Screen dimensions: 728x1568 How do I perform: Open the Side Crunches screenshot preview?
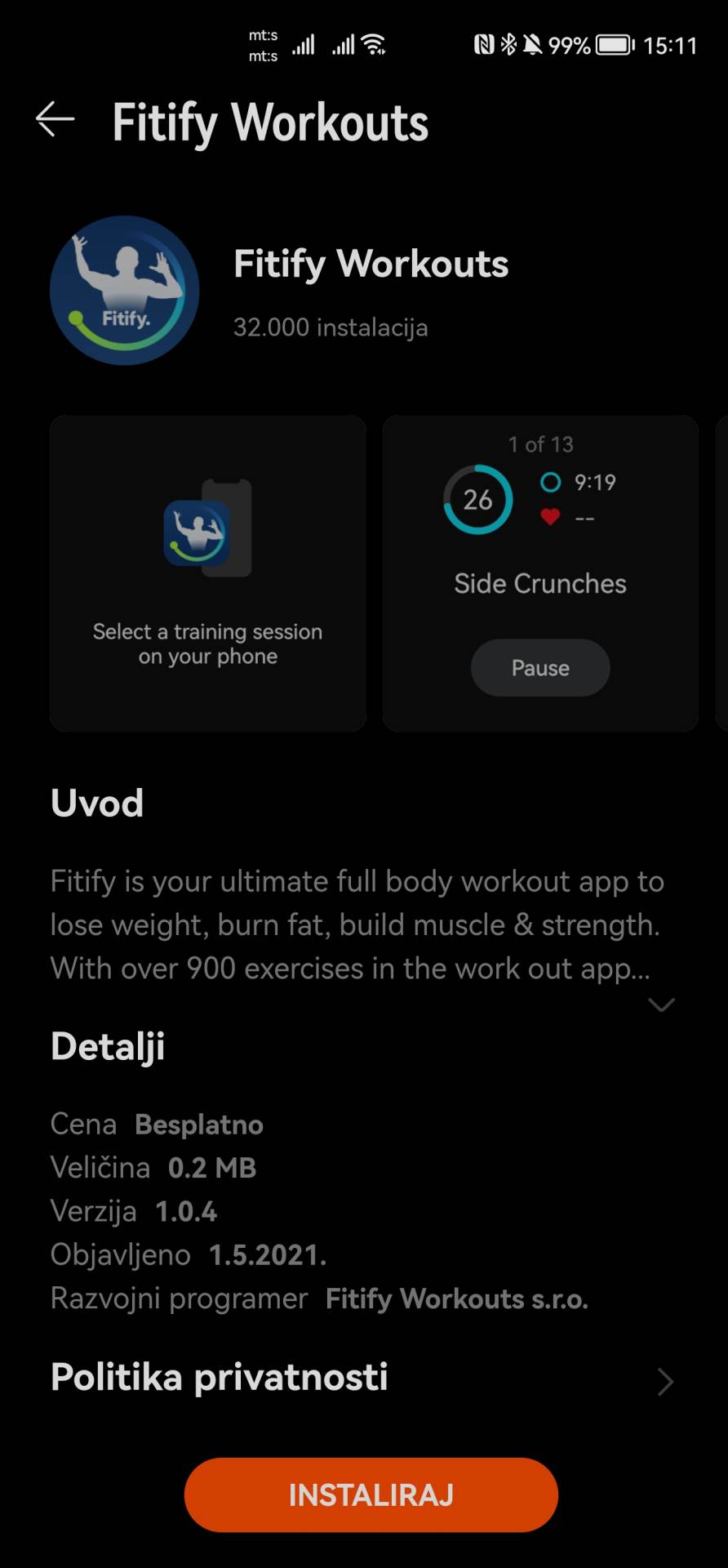pyautogui.click(x=540, y=573)
